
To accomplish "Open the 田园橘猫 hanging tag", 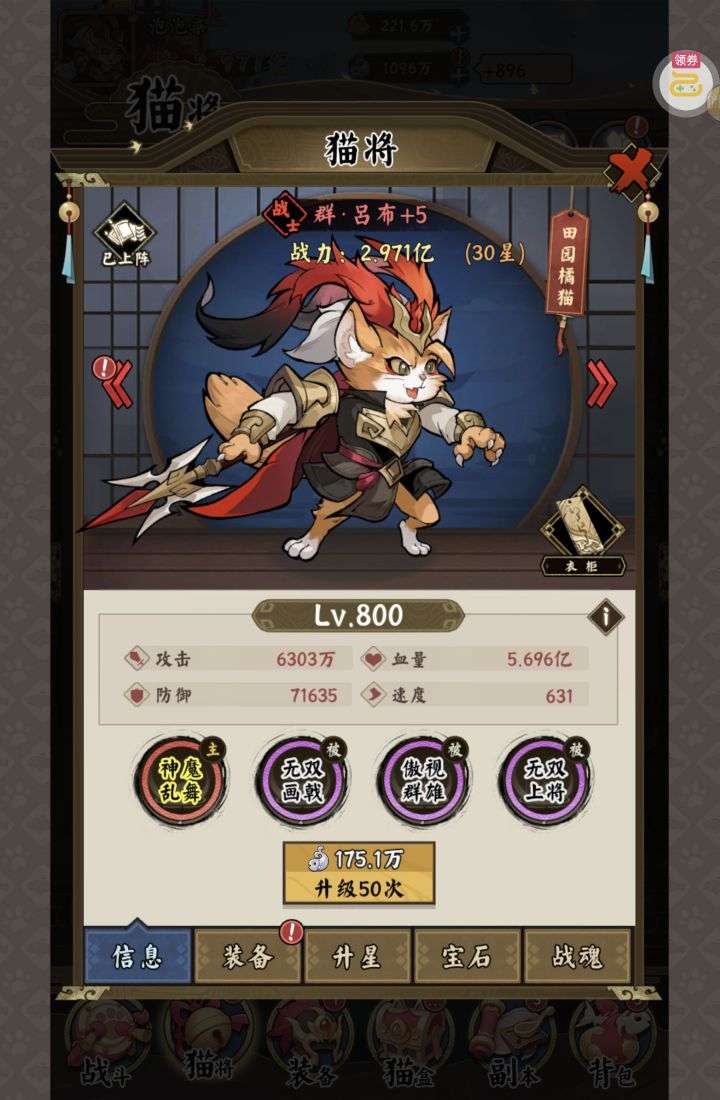I will click(567, 262).
